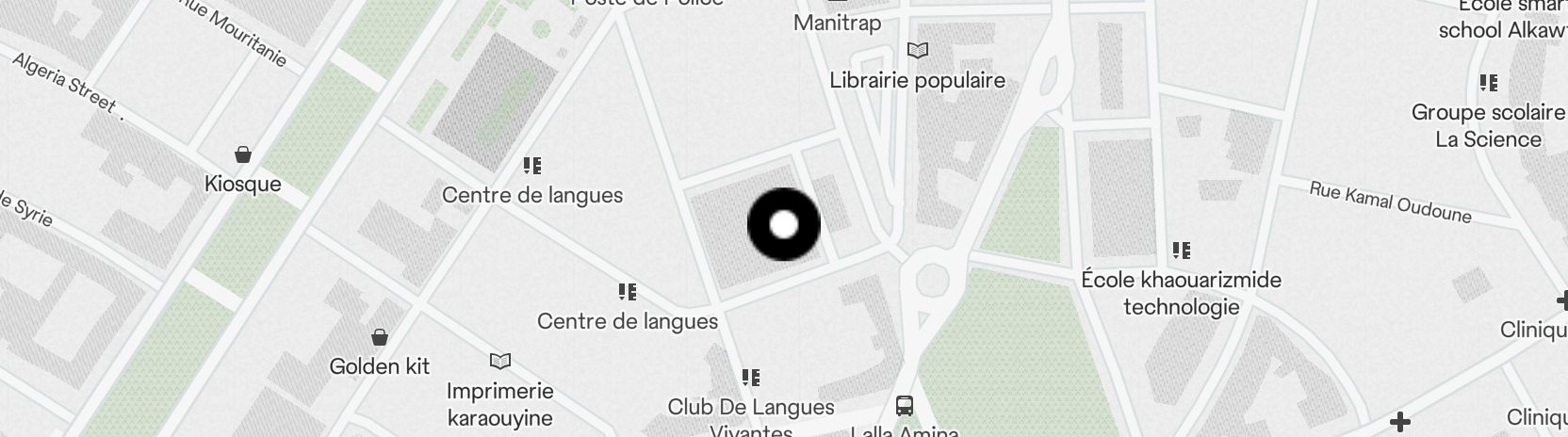
Task: Select the Librairie populaire place marker
Action: [917, 51]
